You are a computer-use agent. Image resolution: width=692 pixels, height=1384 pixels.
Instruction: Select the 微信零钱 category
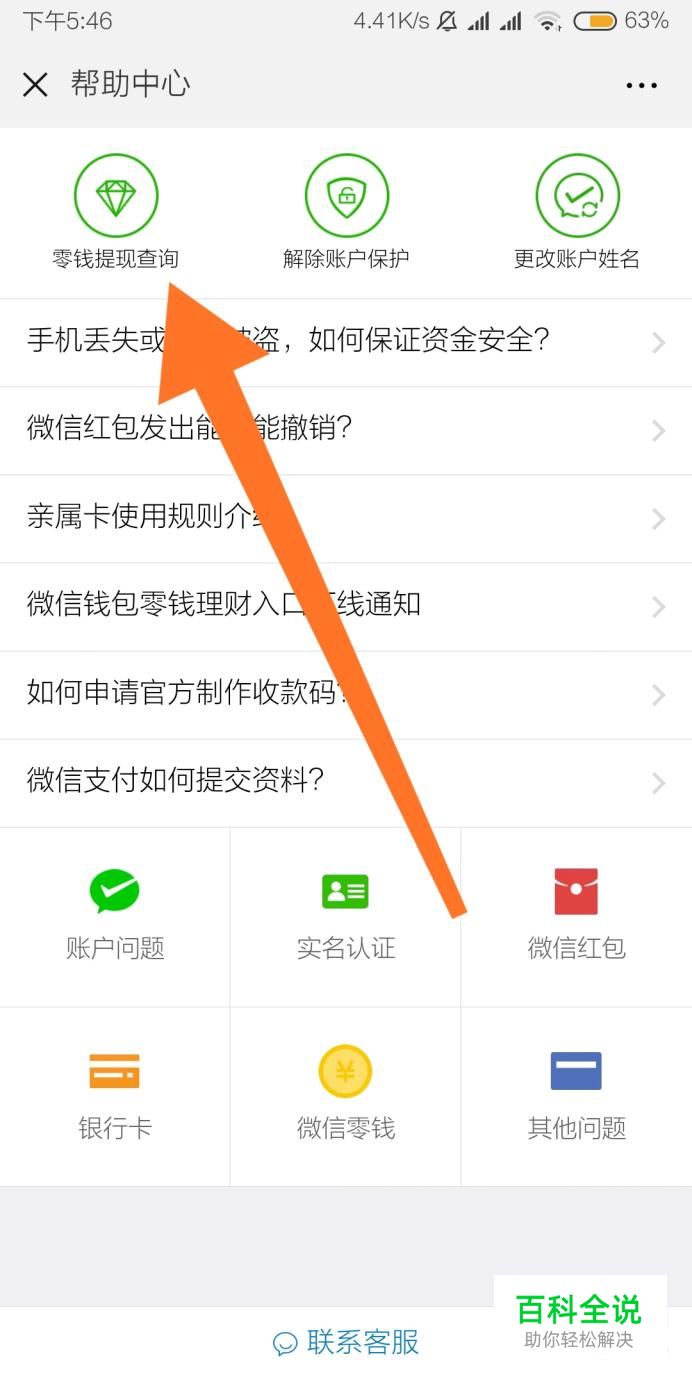pyautogui.click(x=346, y=1096)
